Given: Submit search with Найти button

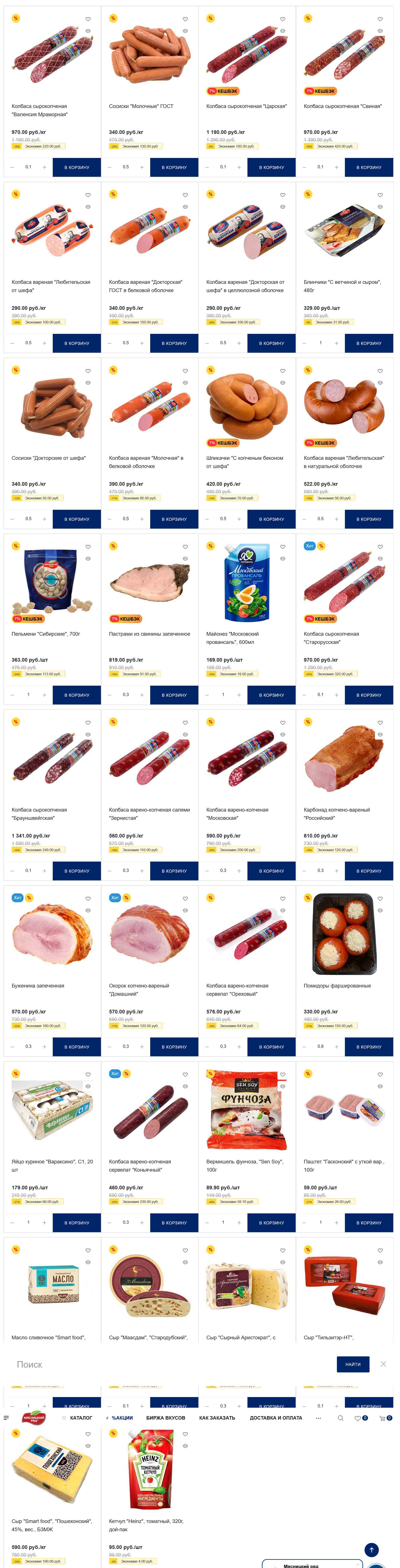Looking at the screenshot, I should point(353,1364).
